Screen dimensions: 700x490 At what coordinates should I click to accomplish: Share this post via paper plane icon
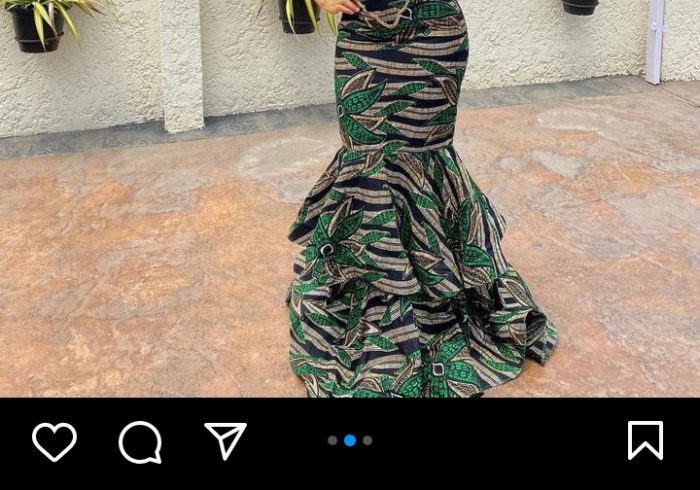point(225,440)
